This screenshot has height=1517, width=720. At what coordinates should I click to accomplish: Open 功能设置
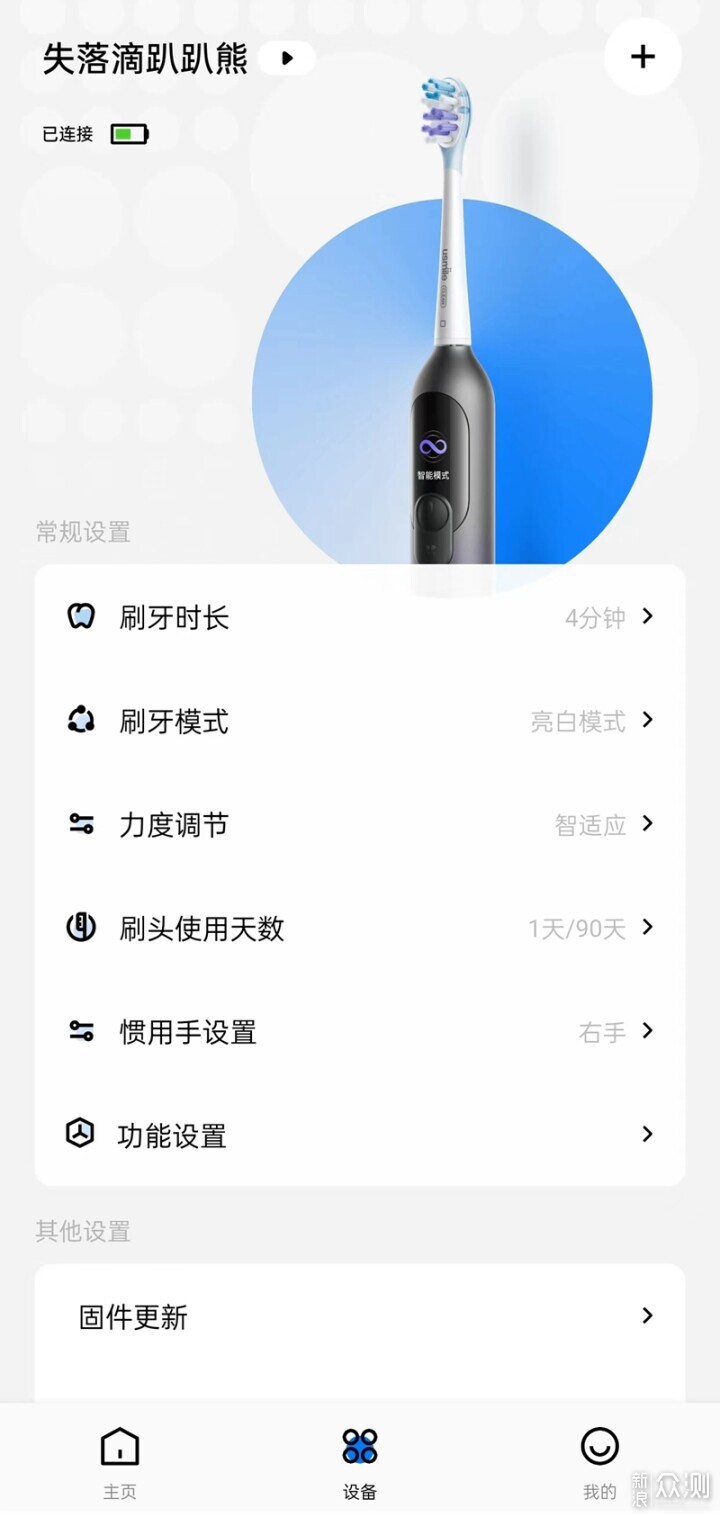360,1134
